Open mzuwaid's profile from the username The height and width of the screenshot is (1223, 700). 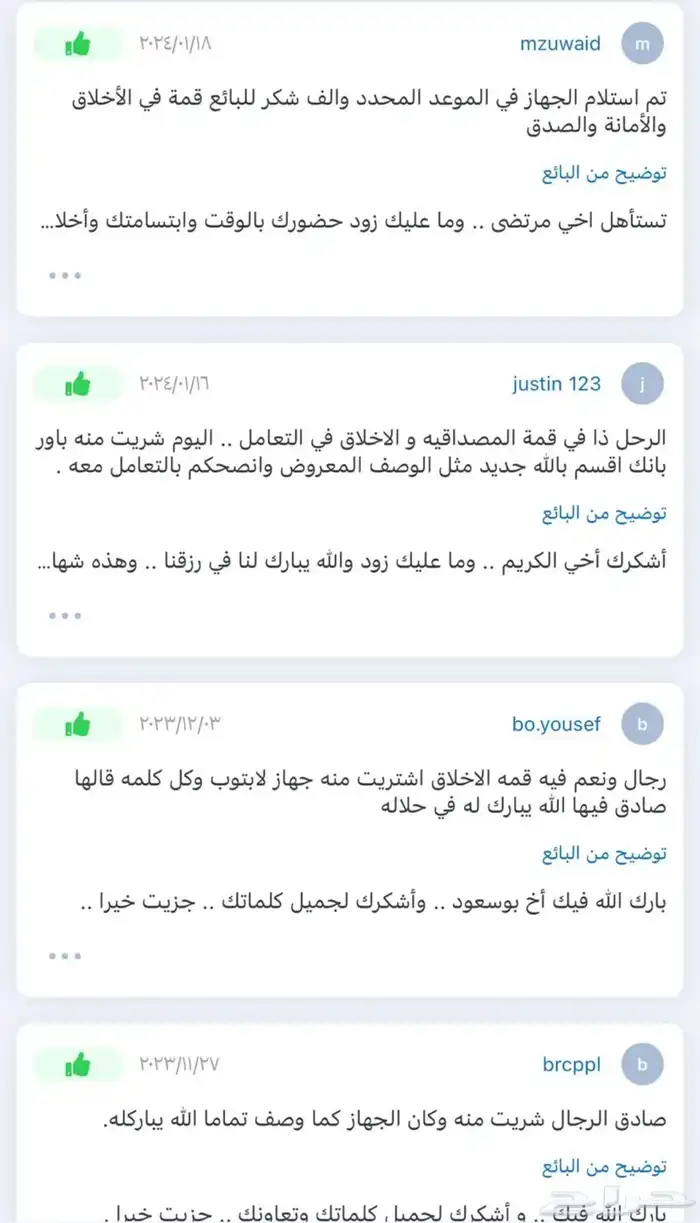560,44
